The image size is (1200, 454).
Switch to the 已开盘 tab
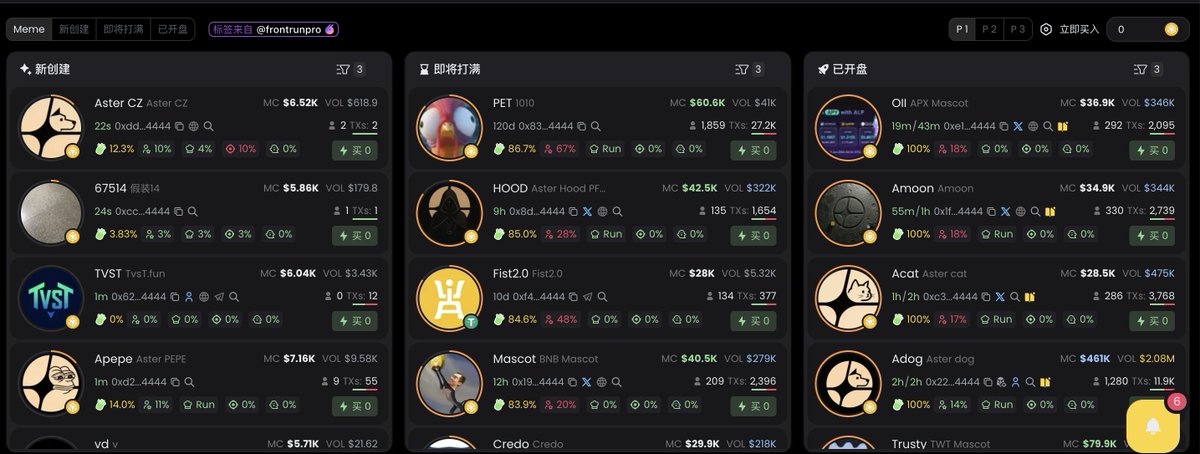click(x=173, y=29)
